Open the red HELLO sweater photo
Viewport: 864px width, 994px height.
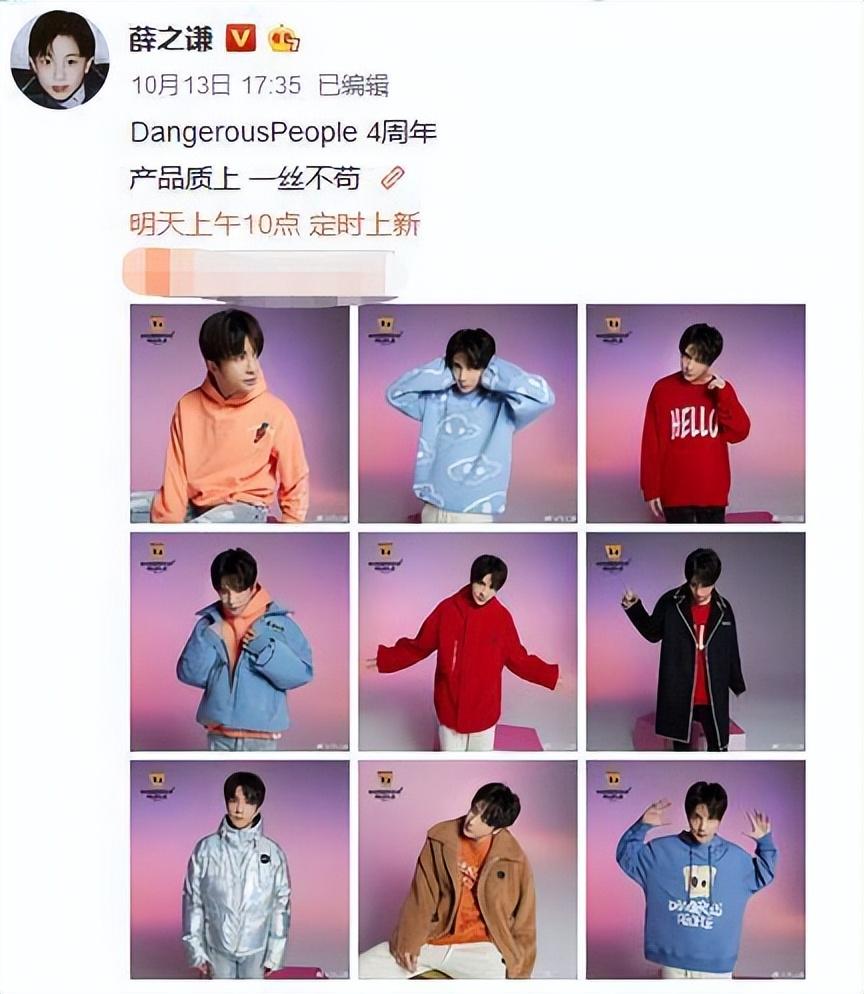click(695, 413)
